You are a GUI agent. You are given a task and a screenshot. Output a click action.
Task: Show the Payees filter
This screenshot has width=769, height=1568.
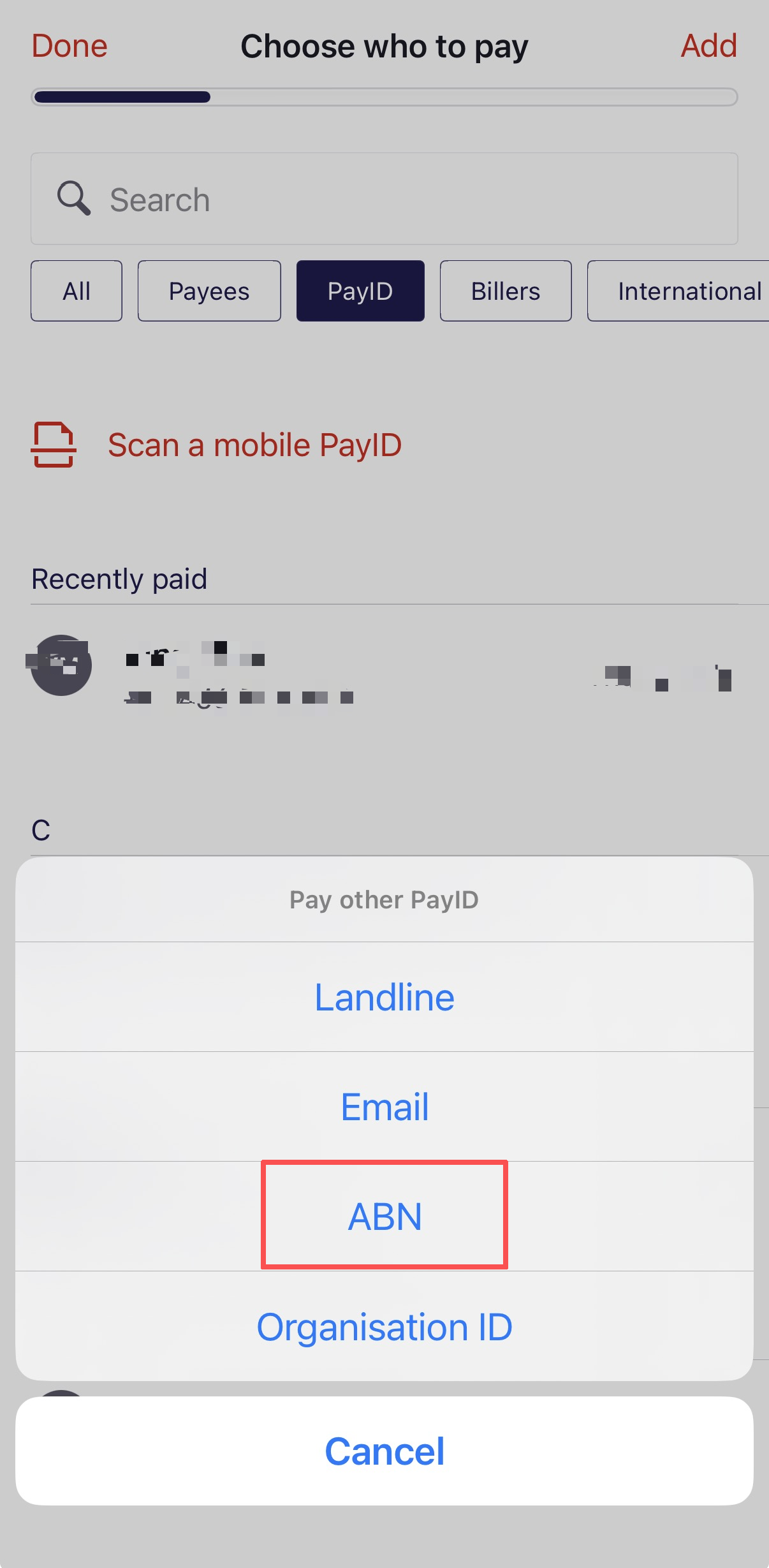tap(209, 291)
